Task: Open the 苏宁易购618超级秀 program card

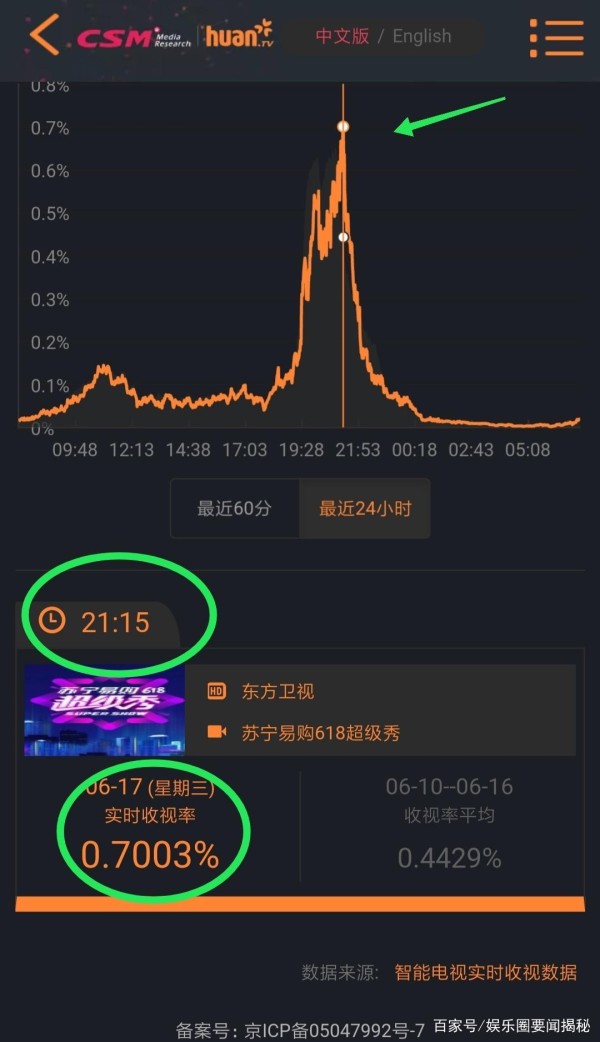Action: click(x=320, y=733)
